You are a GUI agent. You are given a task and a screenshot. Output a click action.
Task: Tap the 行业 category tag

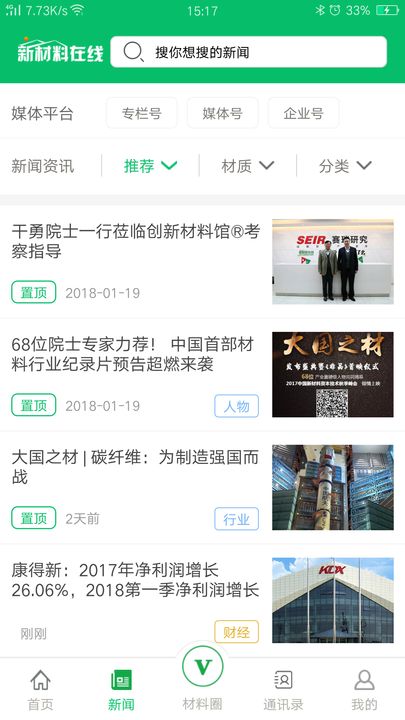pyautogui.click(x=236, y=519)
